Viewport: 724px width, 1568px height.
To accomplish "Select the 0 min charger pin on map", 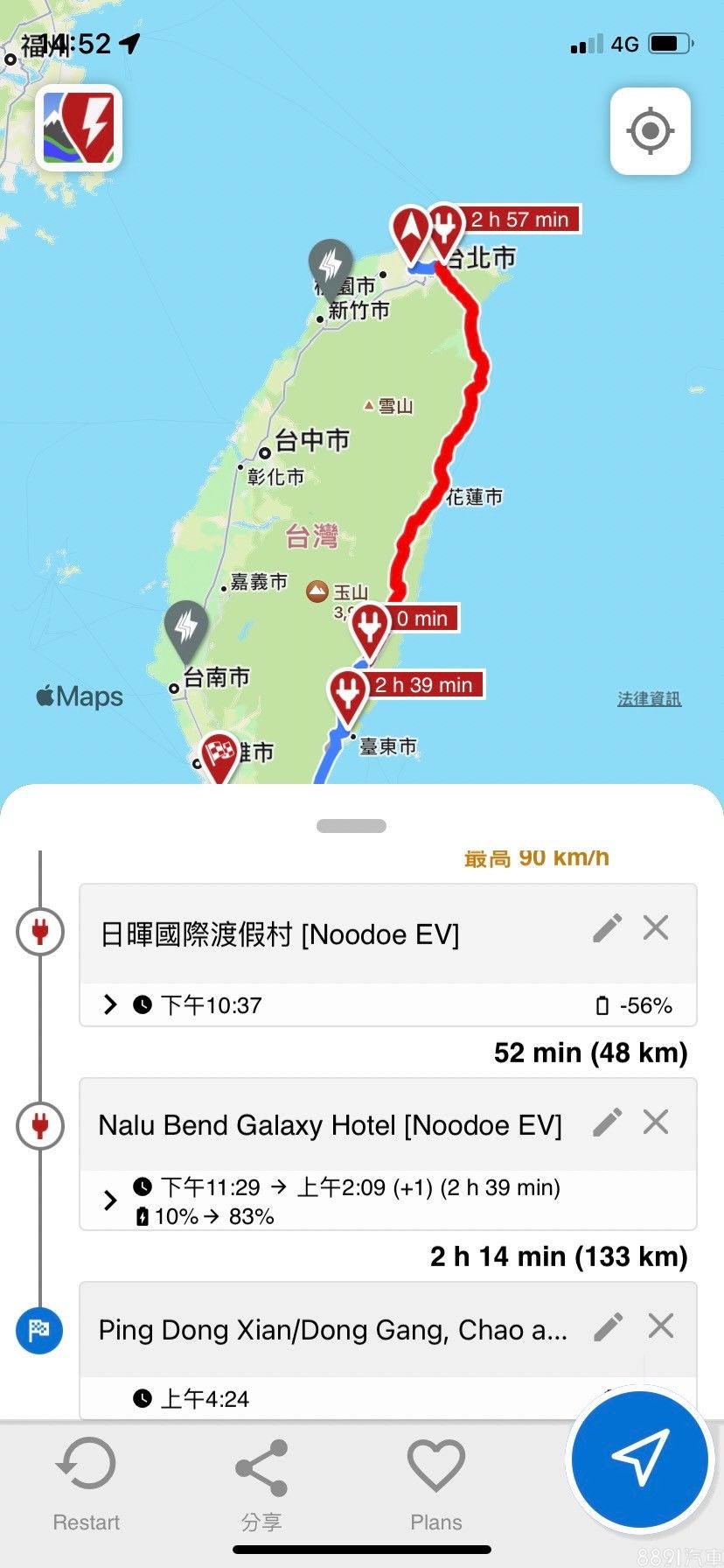I will click(369, 627).
